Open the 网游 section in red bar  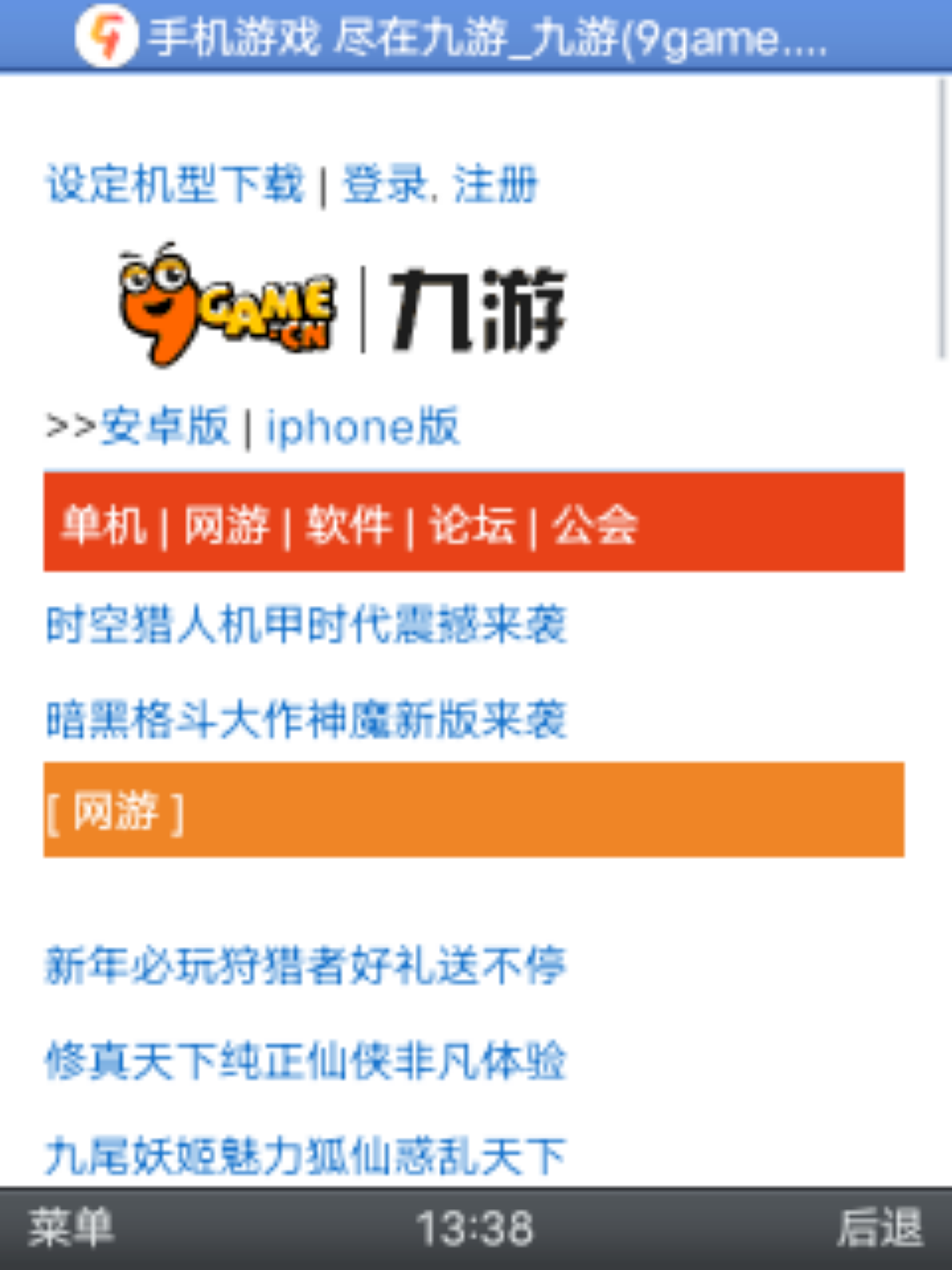coord(226,526)
